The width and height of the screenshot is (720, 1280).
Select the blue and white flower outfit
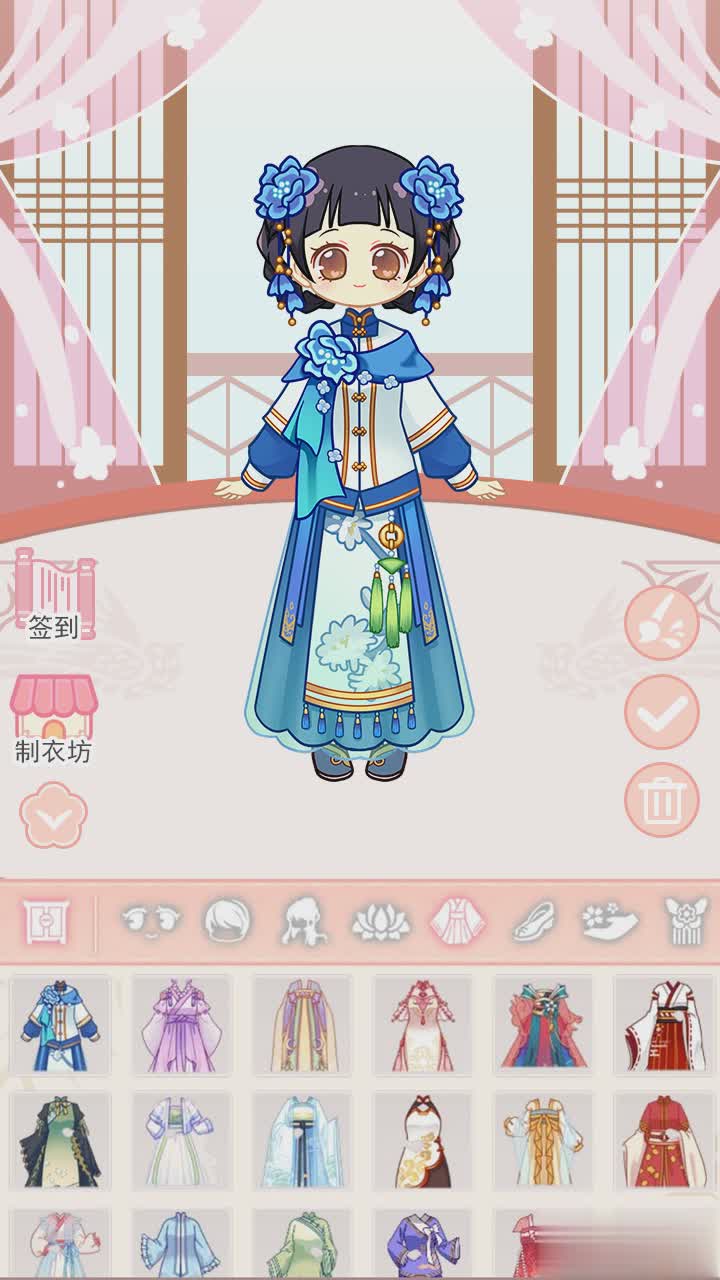click(x=60, y=1026)
